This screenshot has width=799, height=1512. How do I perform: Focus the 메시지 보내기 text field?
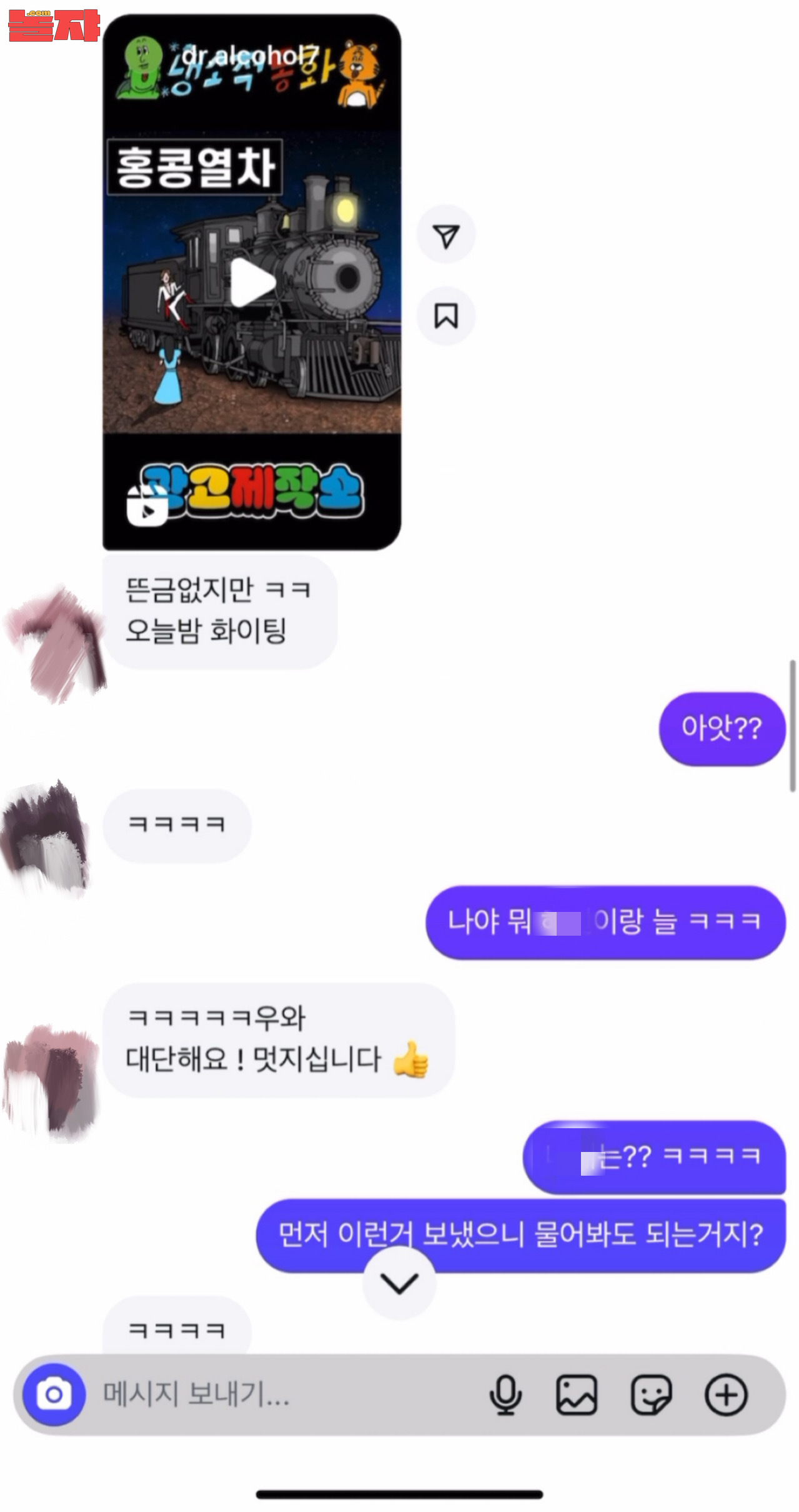(281, 1394)
